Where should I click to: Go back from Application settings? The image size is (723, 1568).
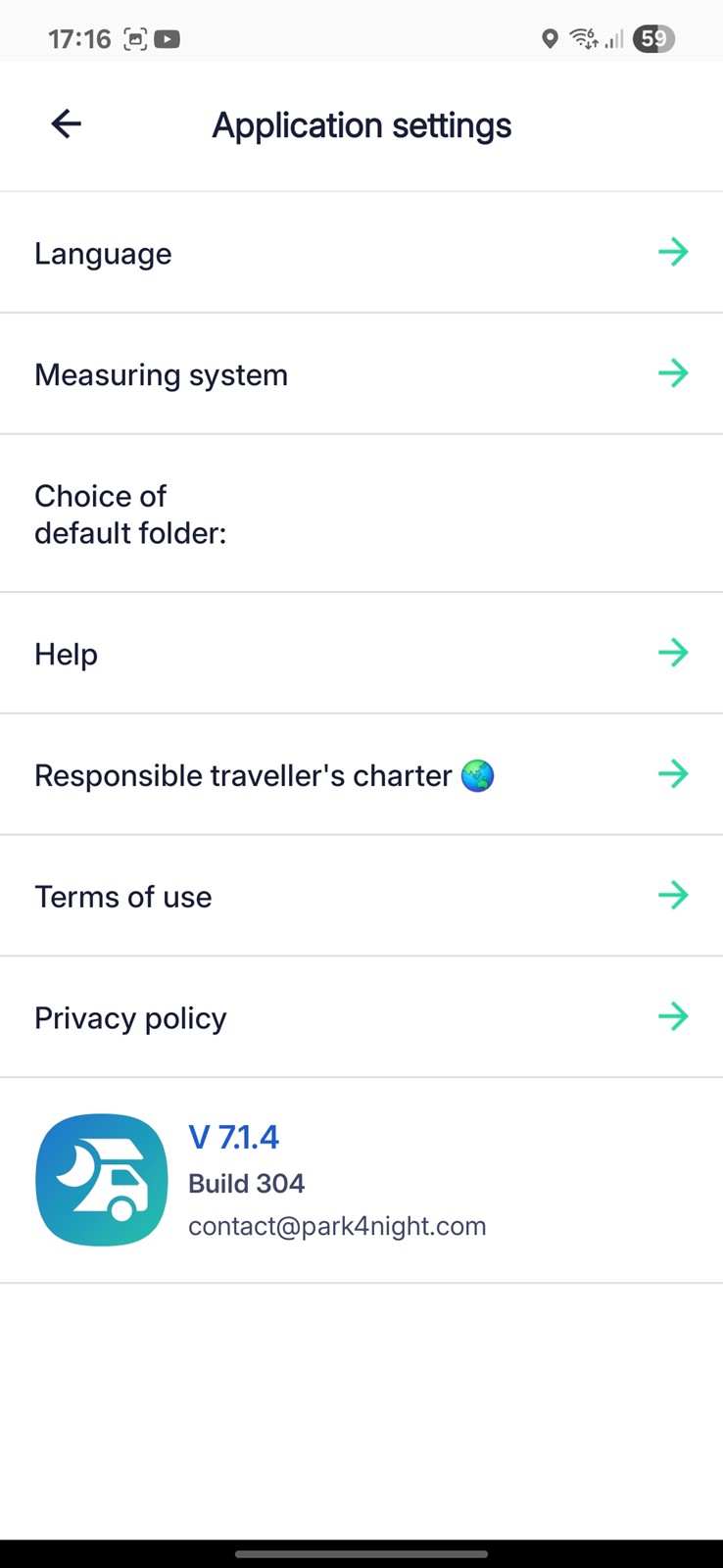point(66,123)
